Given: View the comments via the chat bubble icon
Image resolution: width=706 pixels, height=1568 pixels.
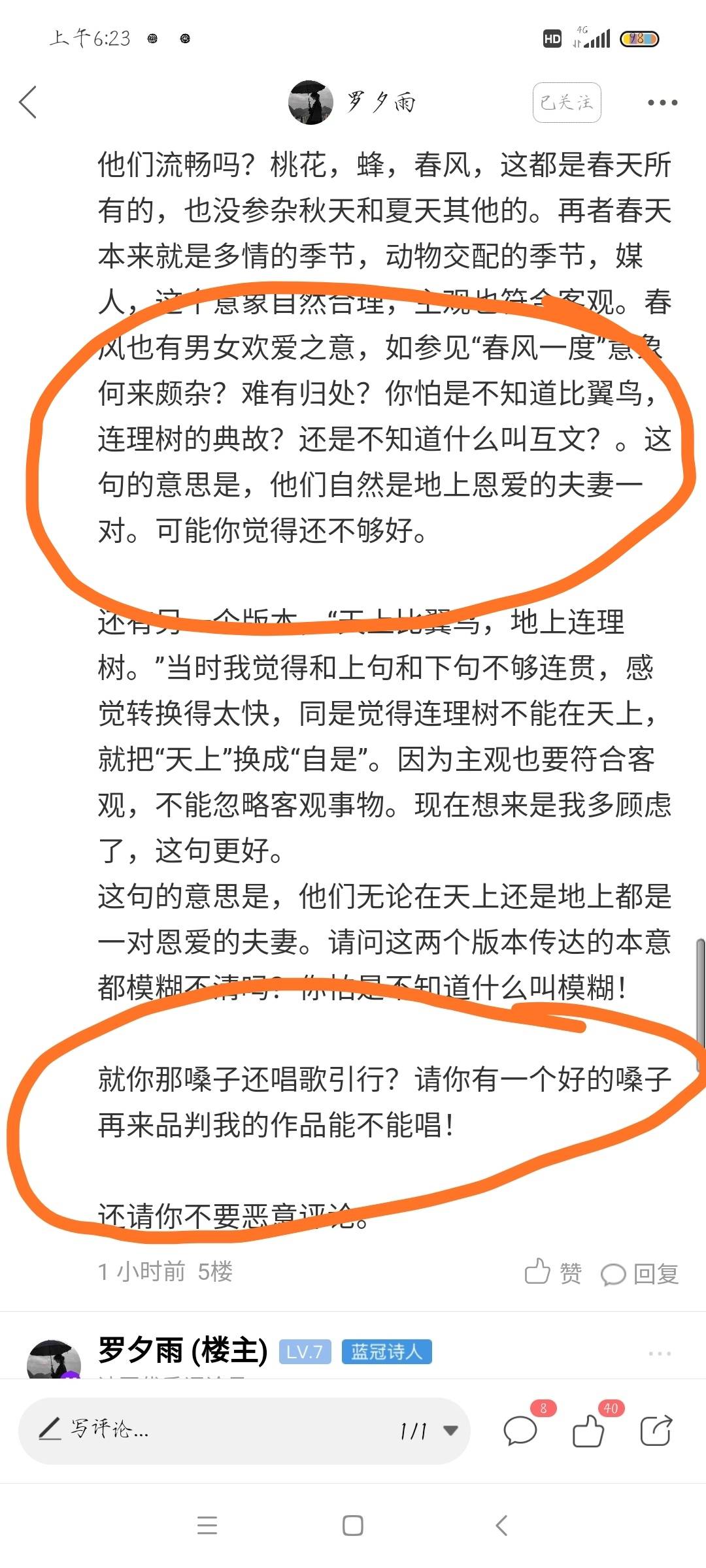Looking at the screenshot, I should pyautogui.click(x=520, y=1431).
